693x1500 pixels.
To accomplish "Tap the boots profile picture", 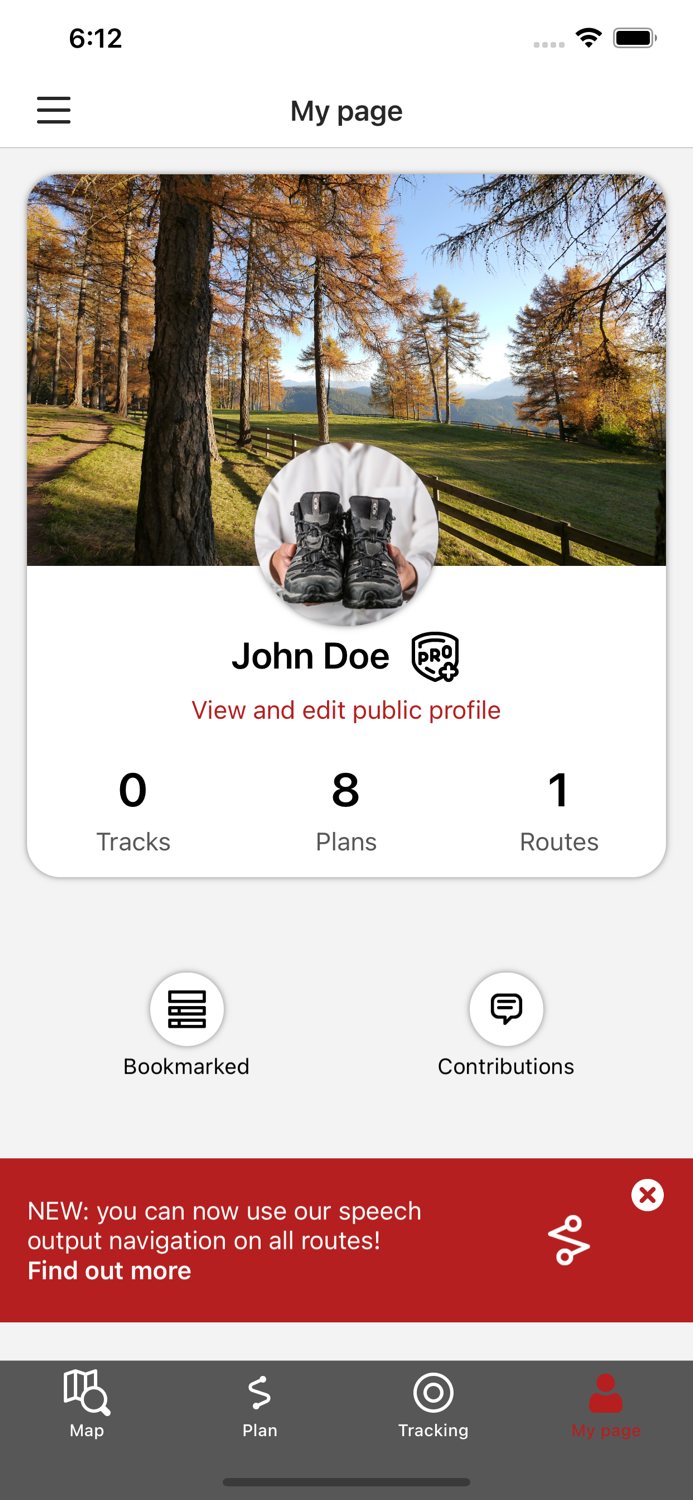I will [x=346, y=535].
